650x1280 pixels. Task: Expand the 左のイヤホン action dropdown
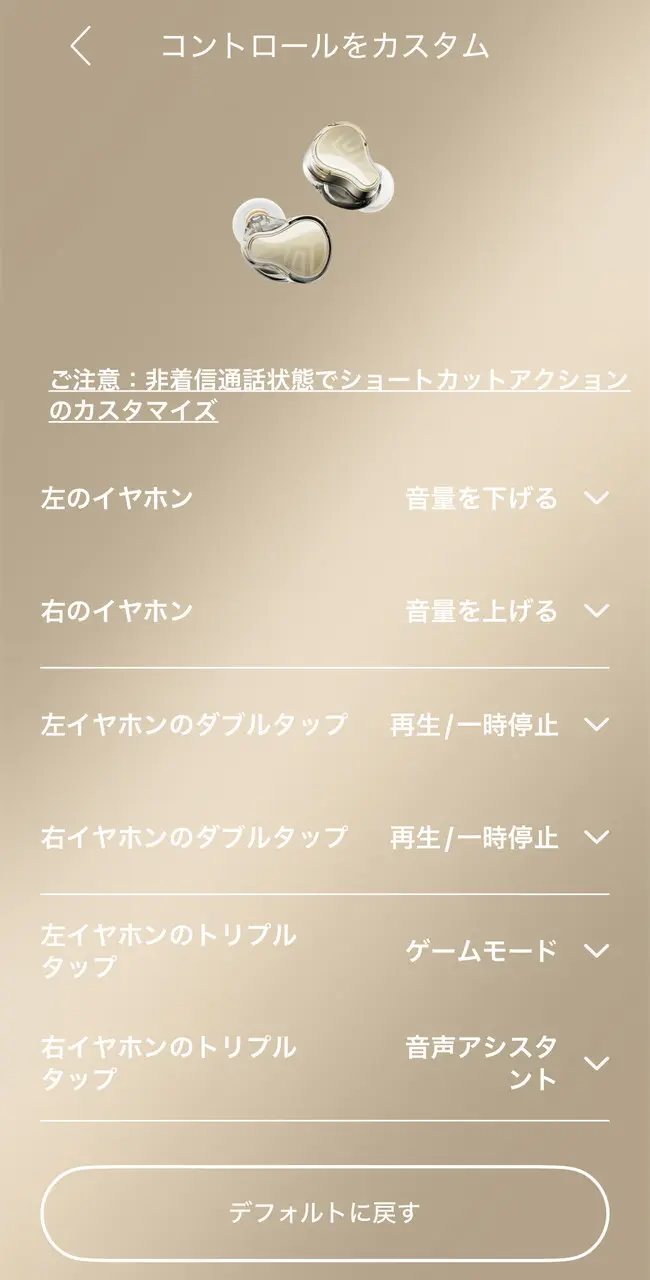(596, 498)
